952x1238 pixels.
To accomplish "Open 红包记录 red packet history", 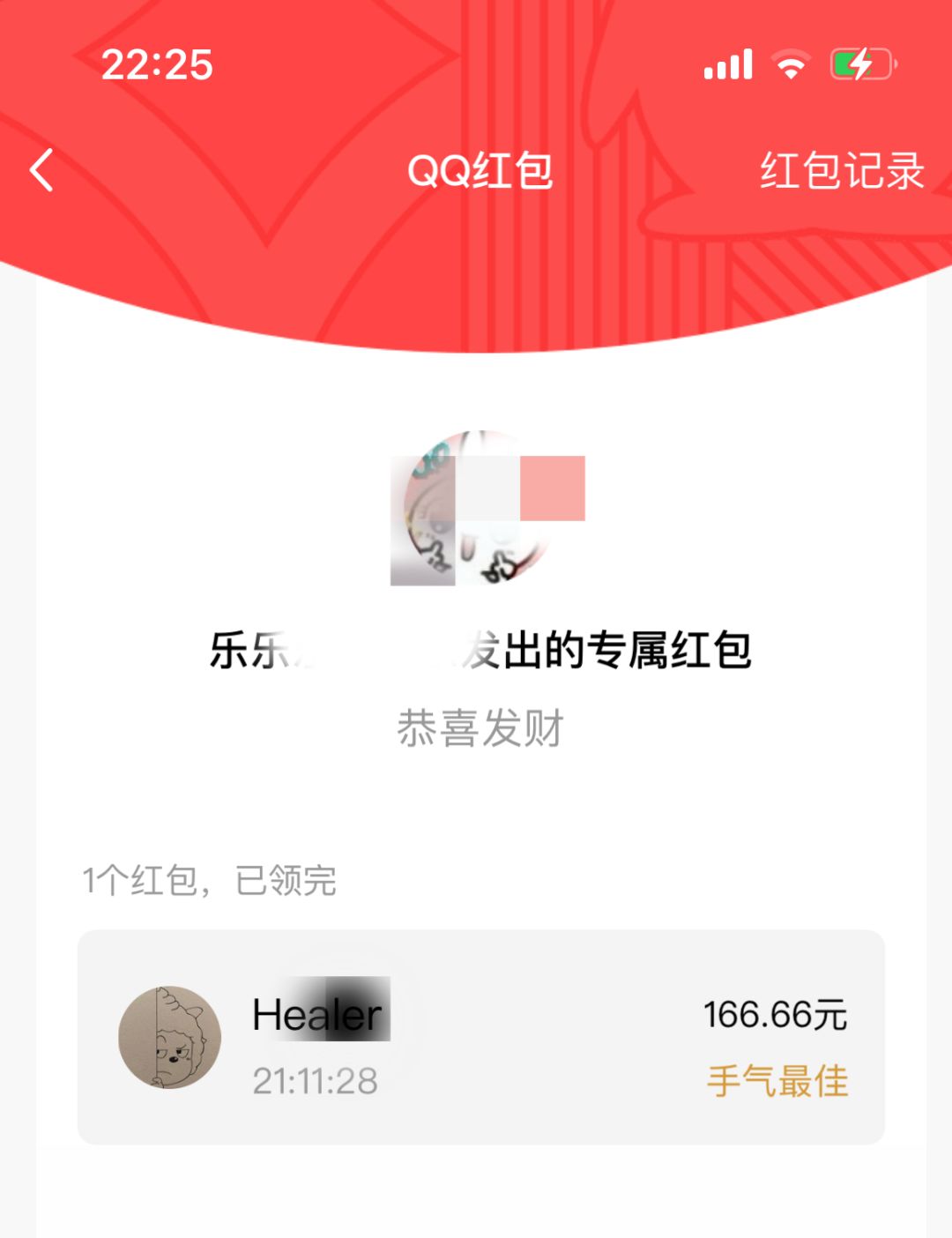I will (x=842, y=170).
